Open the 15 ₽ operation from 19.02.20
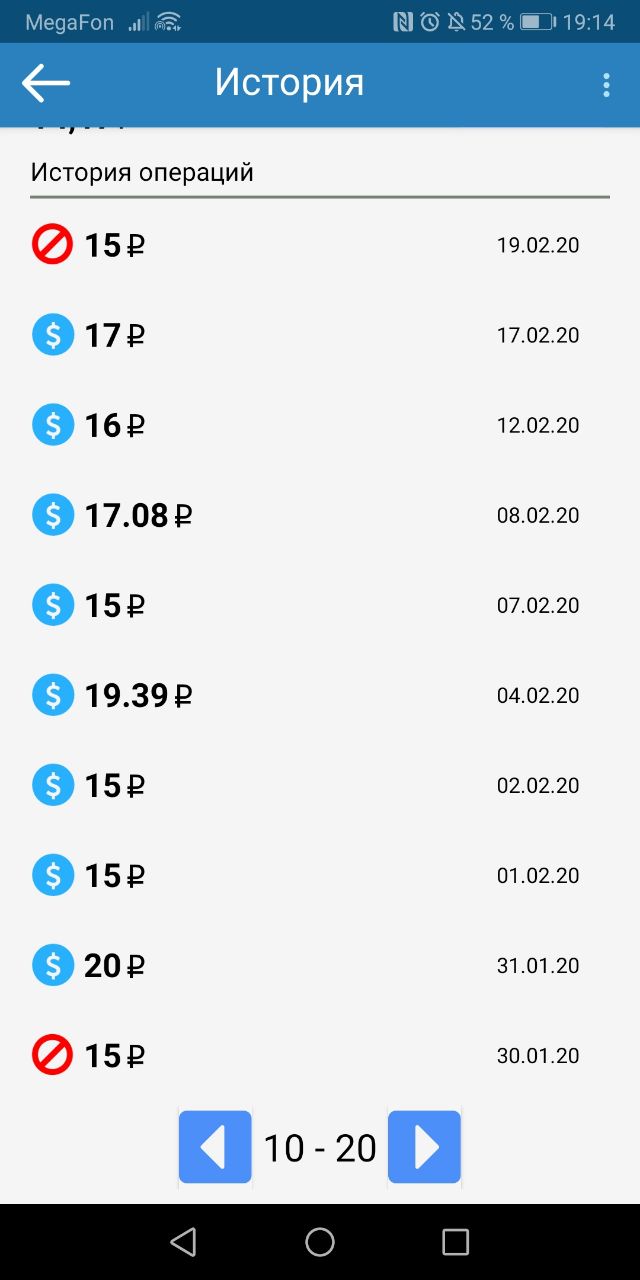The width and height of the screenshot is (640, 1280). tap(320, 245)
